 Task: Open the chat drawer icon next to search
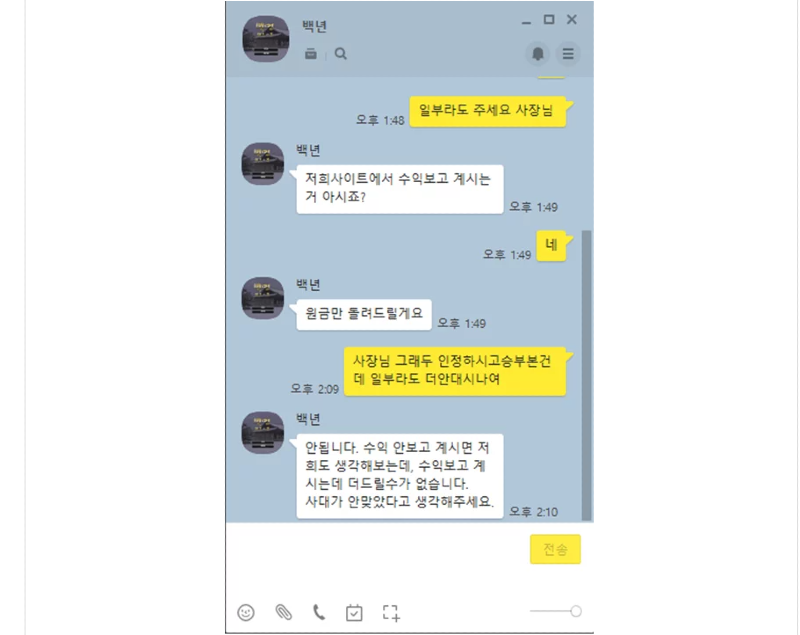pyautogui.click(x=311, y=54)
